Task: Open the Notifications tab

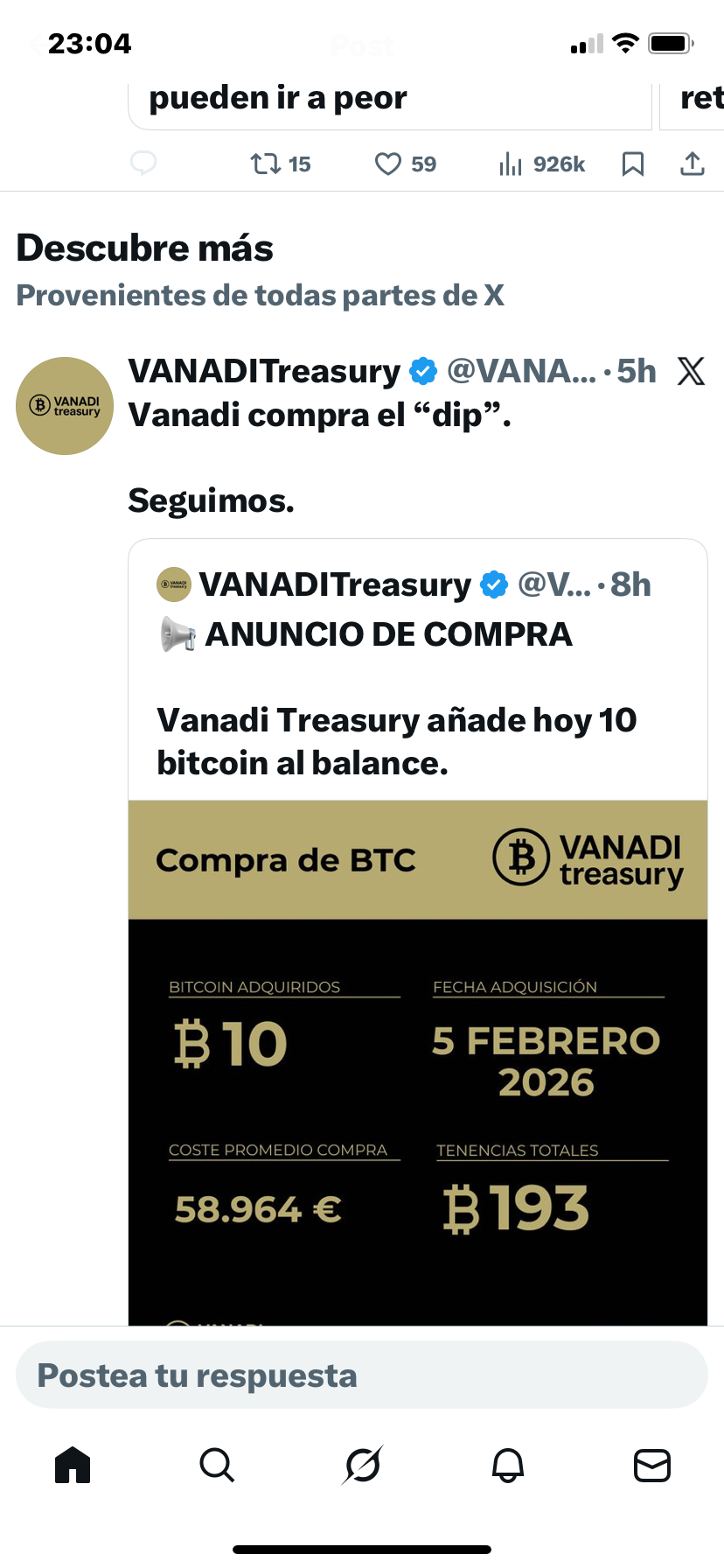Action: coord(507,1465)
